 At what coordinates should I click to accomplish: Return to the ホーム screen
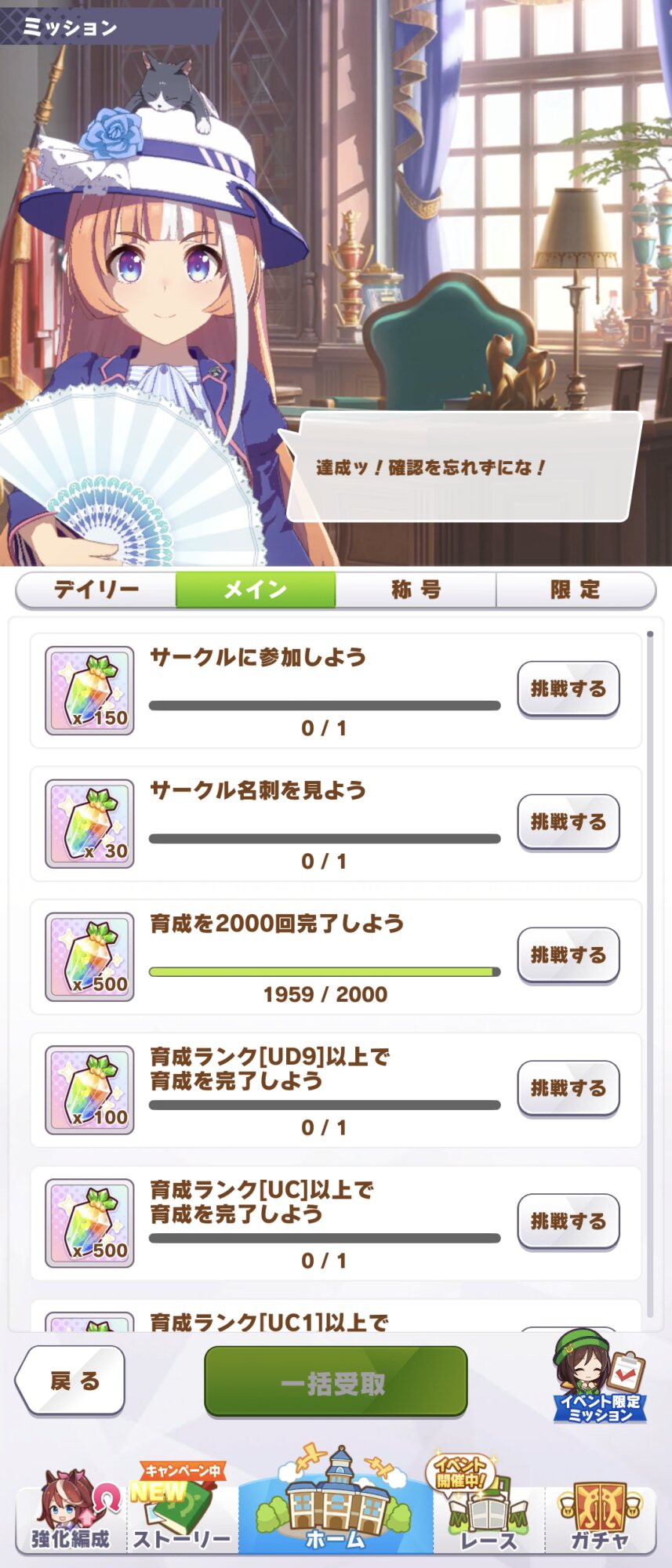(336, 1507)
